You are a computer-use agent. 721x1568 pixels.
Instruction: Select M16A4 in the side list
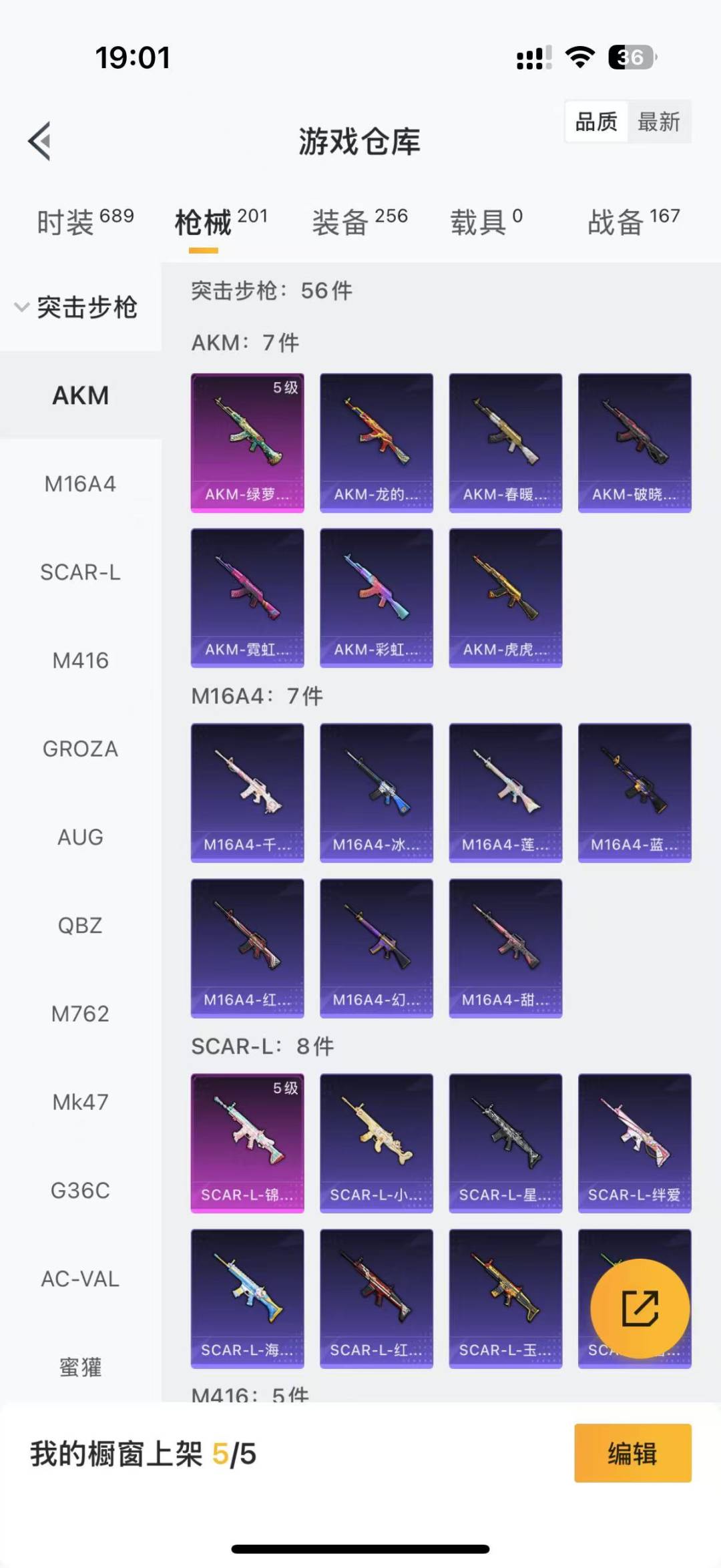point(80,483)
